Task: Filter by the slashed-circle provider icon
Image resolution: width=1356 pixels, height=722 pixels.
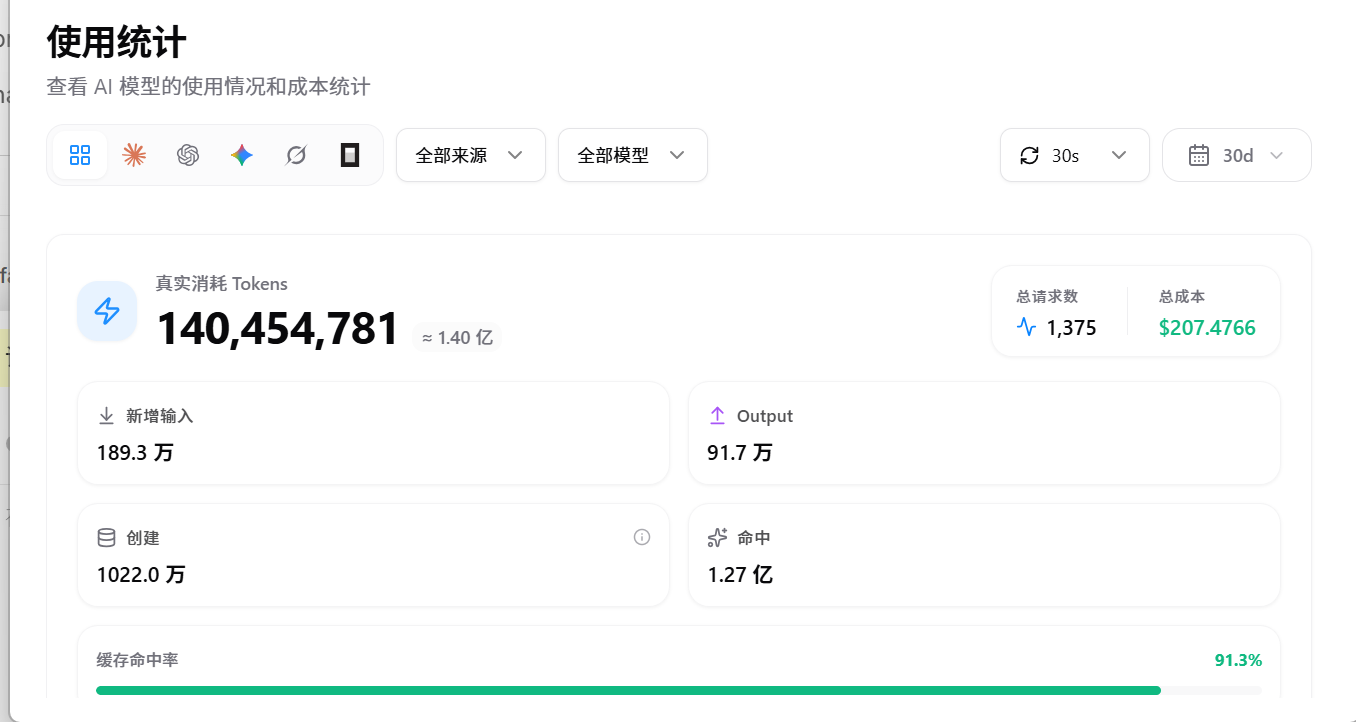Action: tap(296, 155)
